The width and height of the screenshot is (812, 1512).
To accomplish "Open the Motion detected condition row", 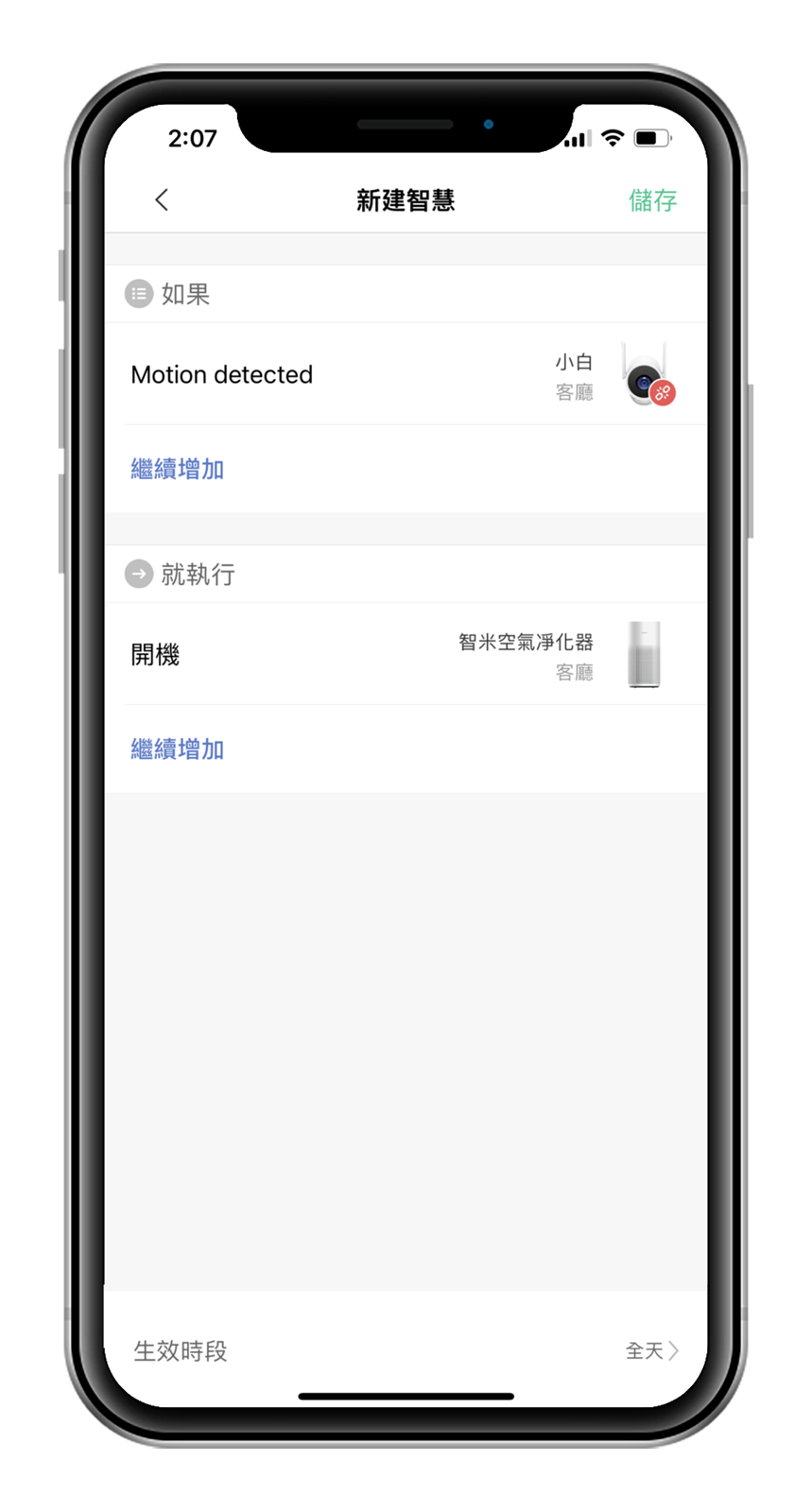I will pyautogui.click(x=405, y=375).
